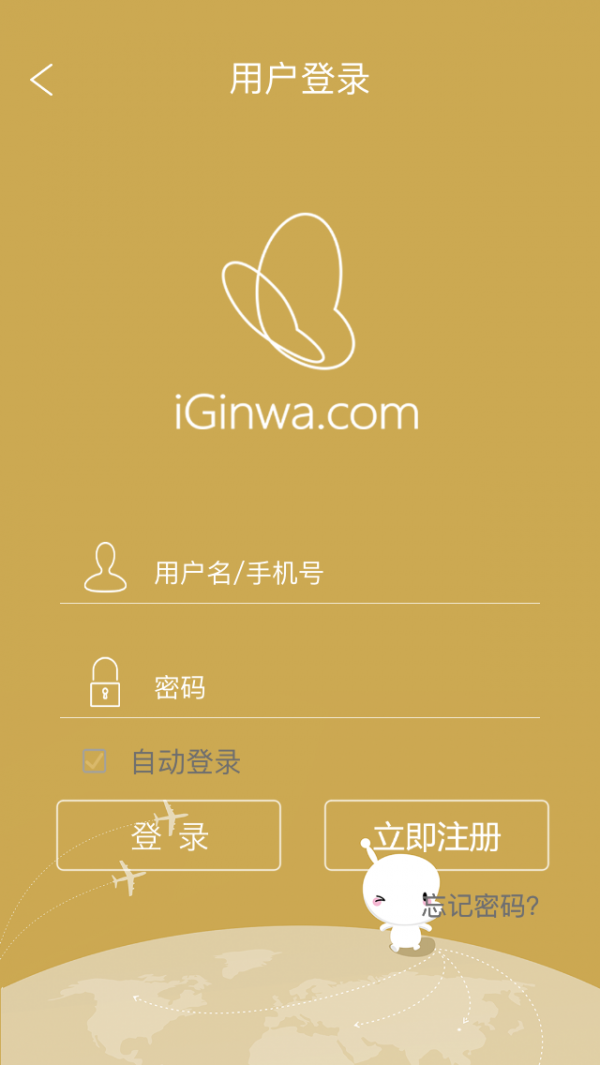Toggle the 自动登录 auto-login checkbox
600x1065 pixels.
coord(94,762)
